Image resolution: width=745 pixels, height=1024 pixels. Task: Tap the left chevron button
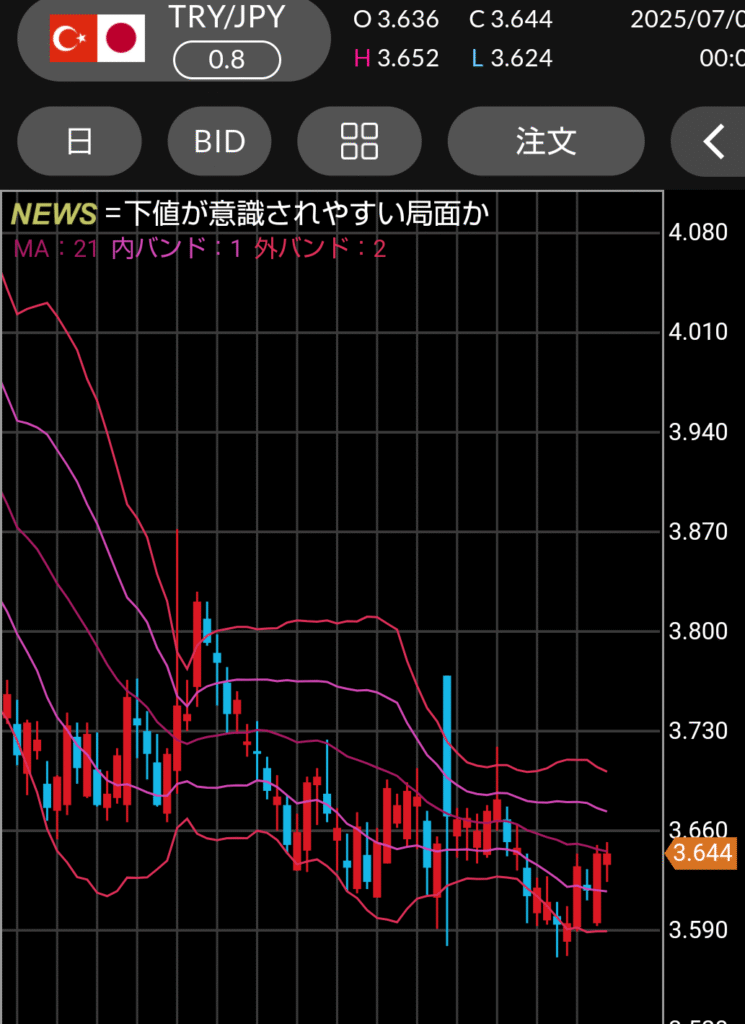coord(712,141)
